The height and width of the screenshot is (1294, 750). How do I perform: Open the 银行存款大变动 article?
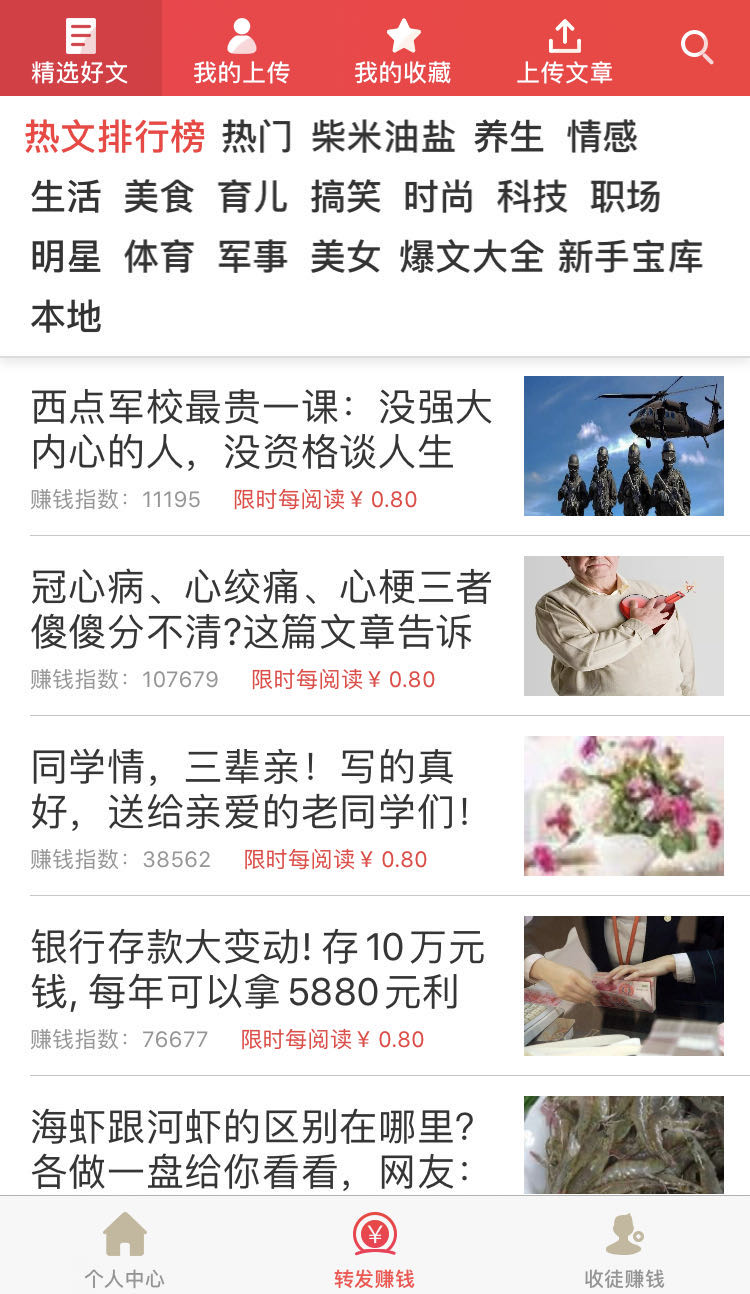pos(375,986)
